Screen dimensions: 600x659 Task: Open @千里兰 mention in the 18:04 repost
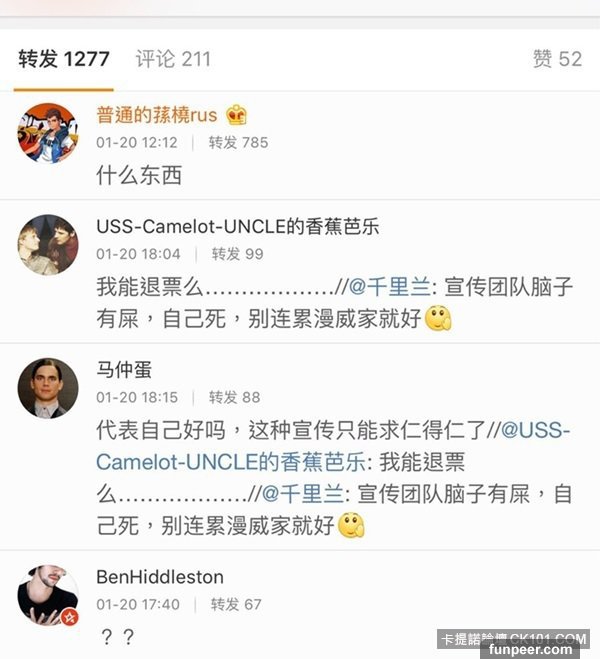click(x=388, y=287)
